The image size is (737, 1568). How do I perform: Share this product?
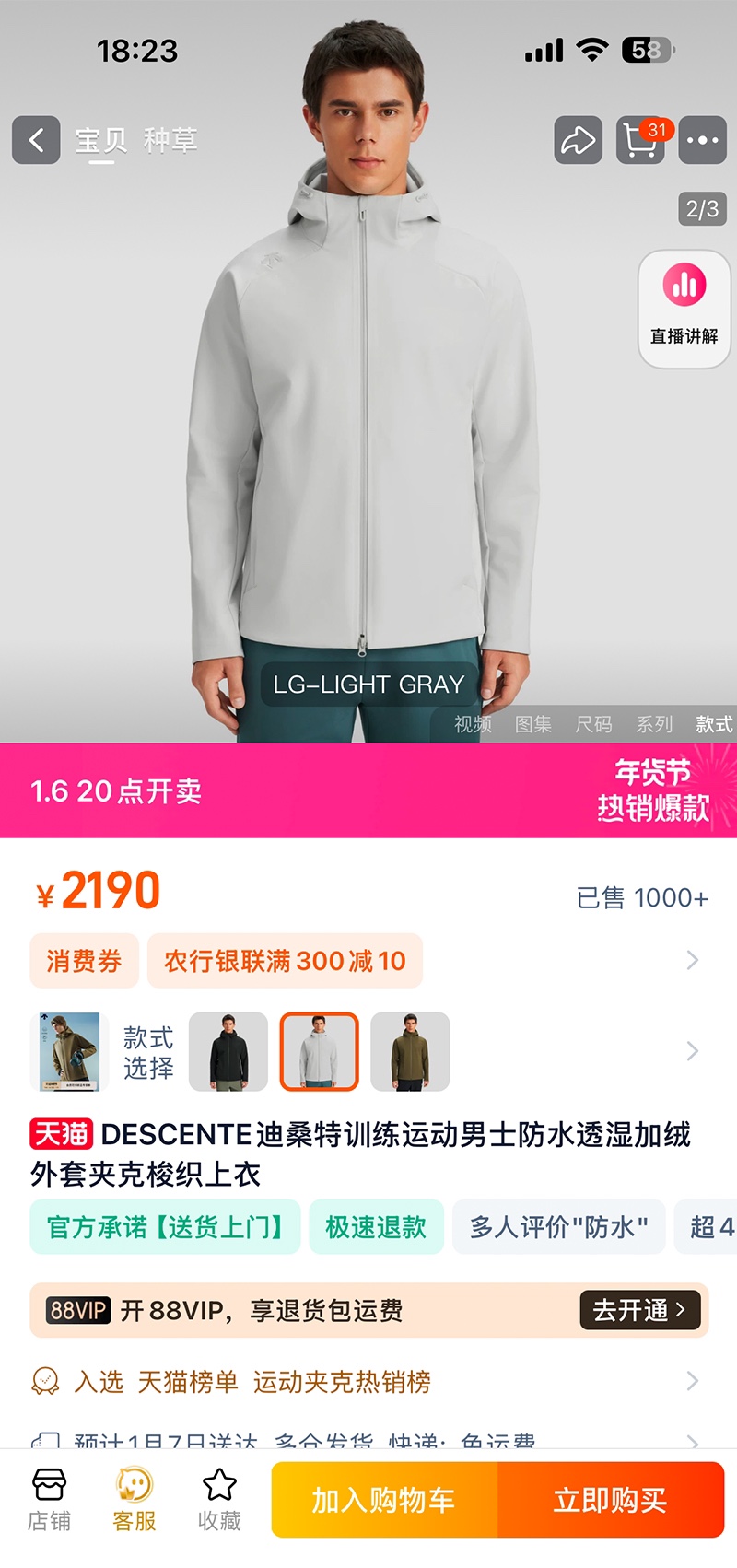point(578,140)
